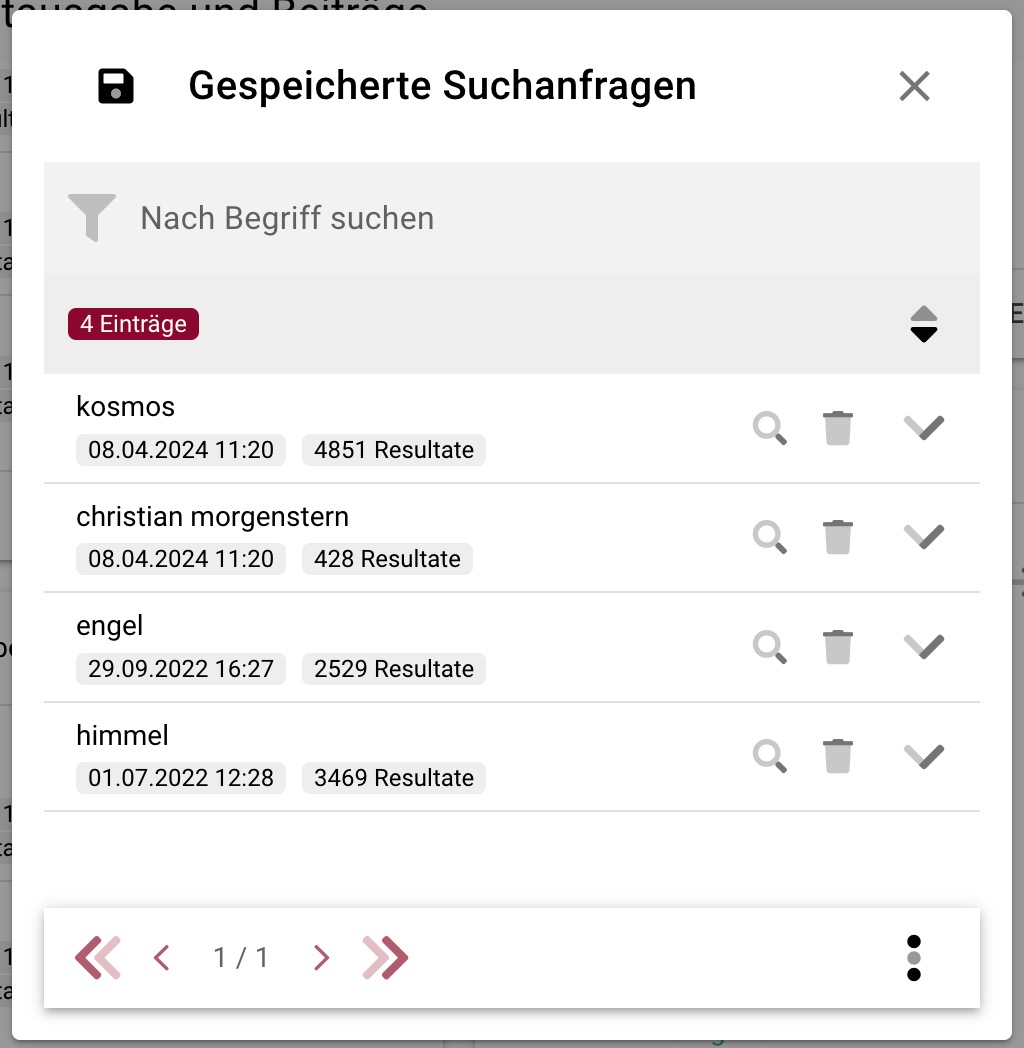Open the floppy disk save icon
Screen dimensions: 1024x1048
[x=114, y=86]
